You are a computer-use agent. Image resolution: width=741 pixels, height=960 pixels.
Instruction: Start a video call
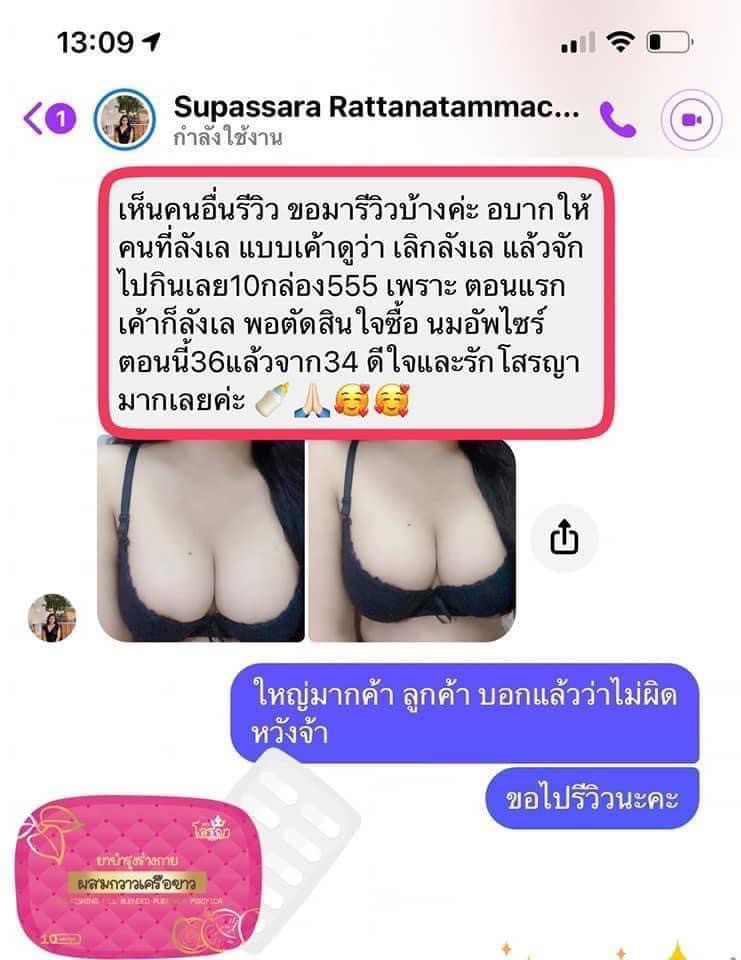click(x=690, y=119)
